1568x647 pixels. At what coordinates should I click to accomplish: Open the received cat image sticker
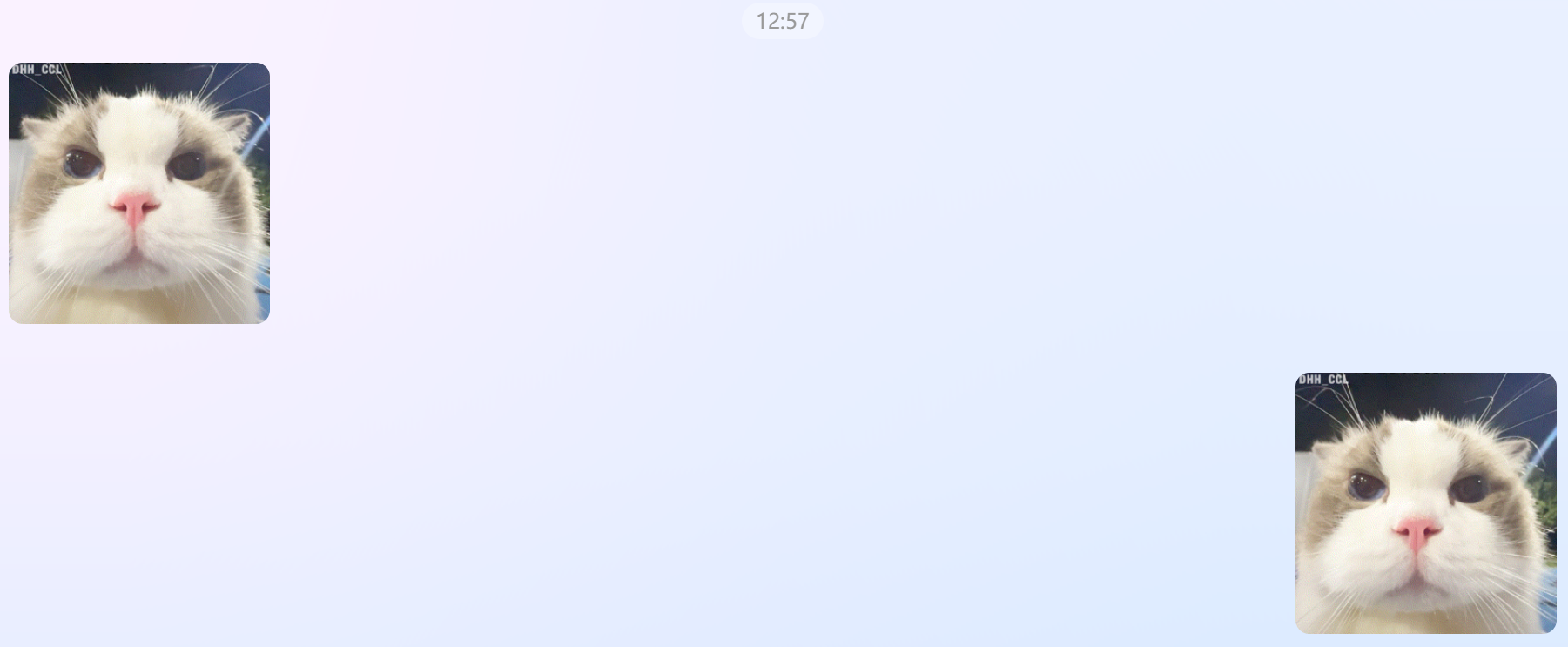[139, 192]
